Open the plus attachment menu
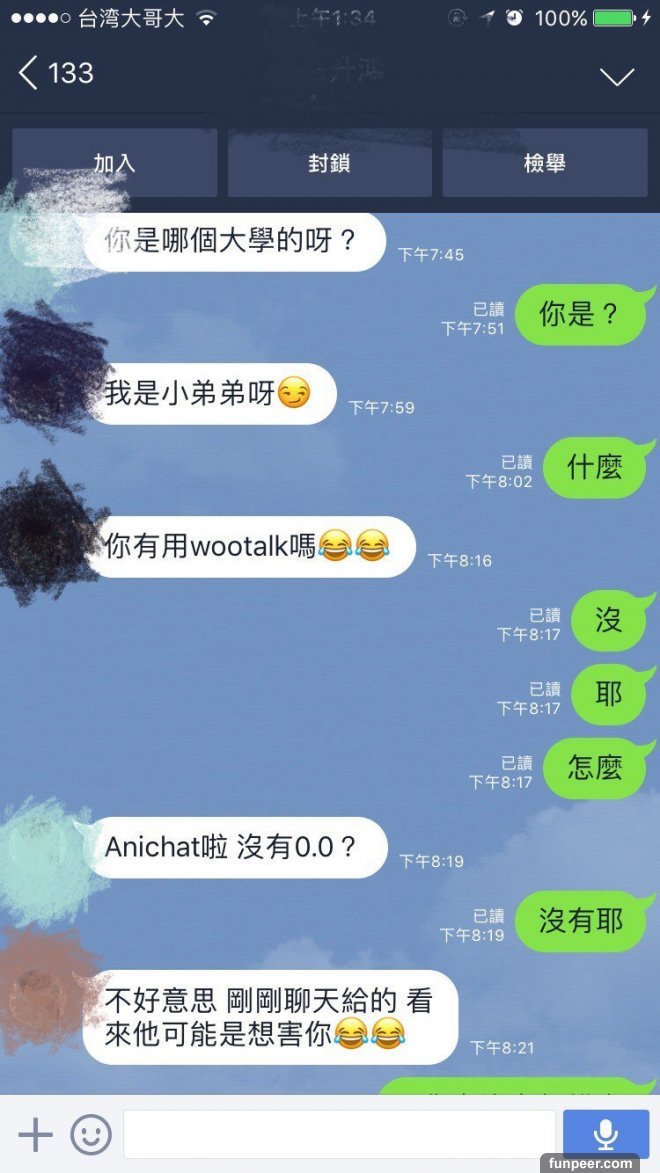Screen dimensions: 660x1173 35,1134
